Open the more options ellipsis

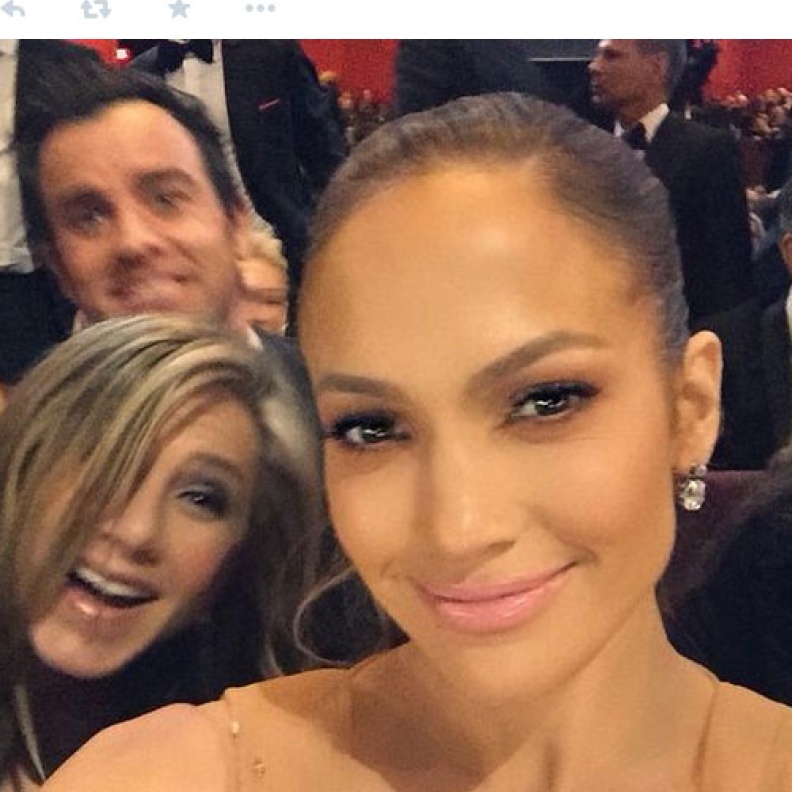click(x=260, y=8)
